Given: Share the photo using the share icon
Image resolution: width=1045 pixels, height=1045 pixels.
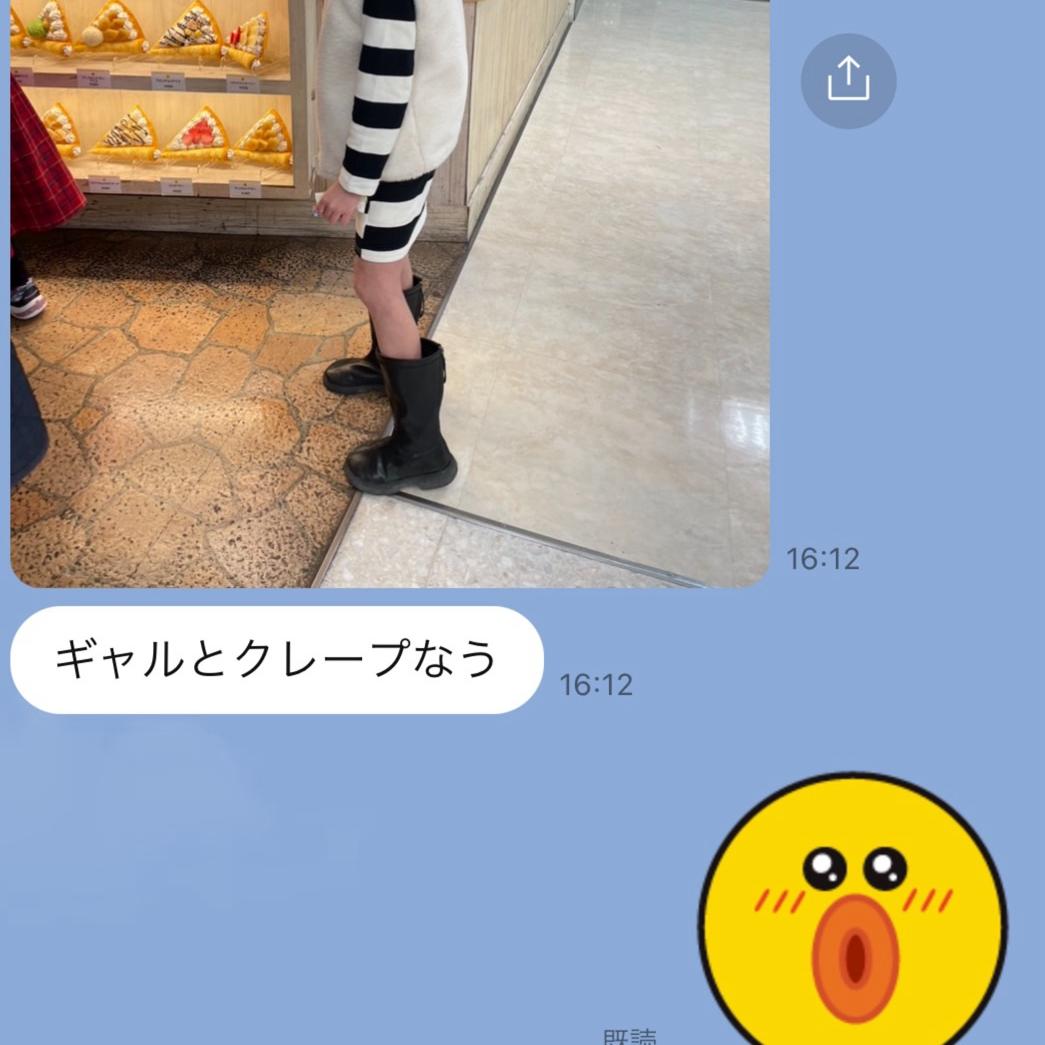Looking at the screenshot, I should coord(848,81).
